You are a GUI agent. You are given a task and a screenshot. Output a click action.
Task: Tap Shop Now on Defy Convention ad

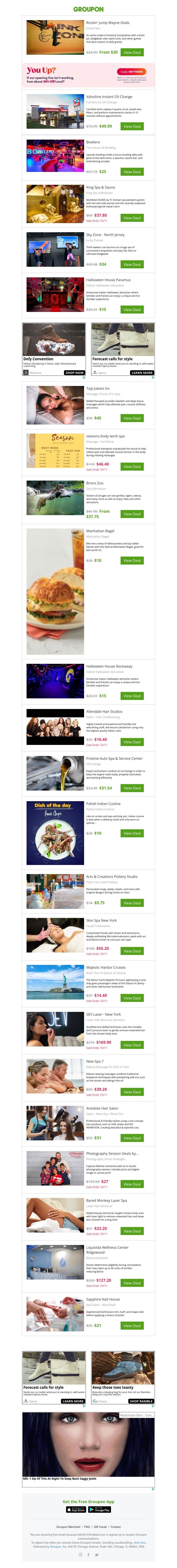point(74,372)
